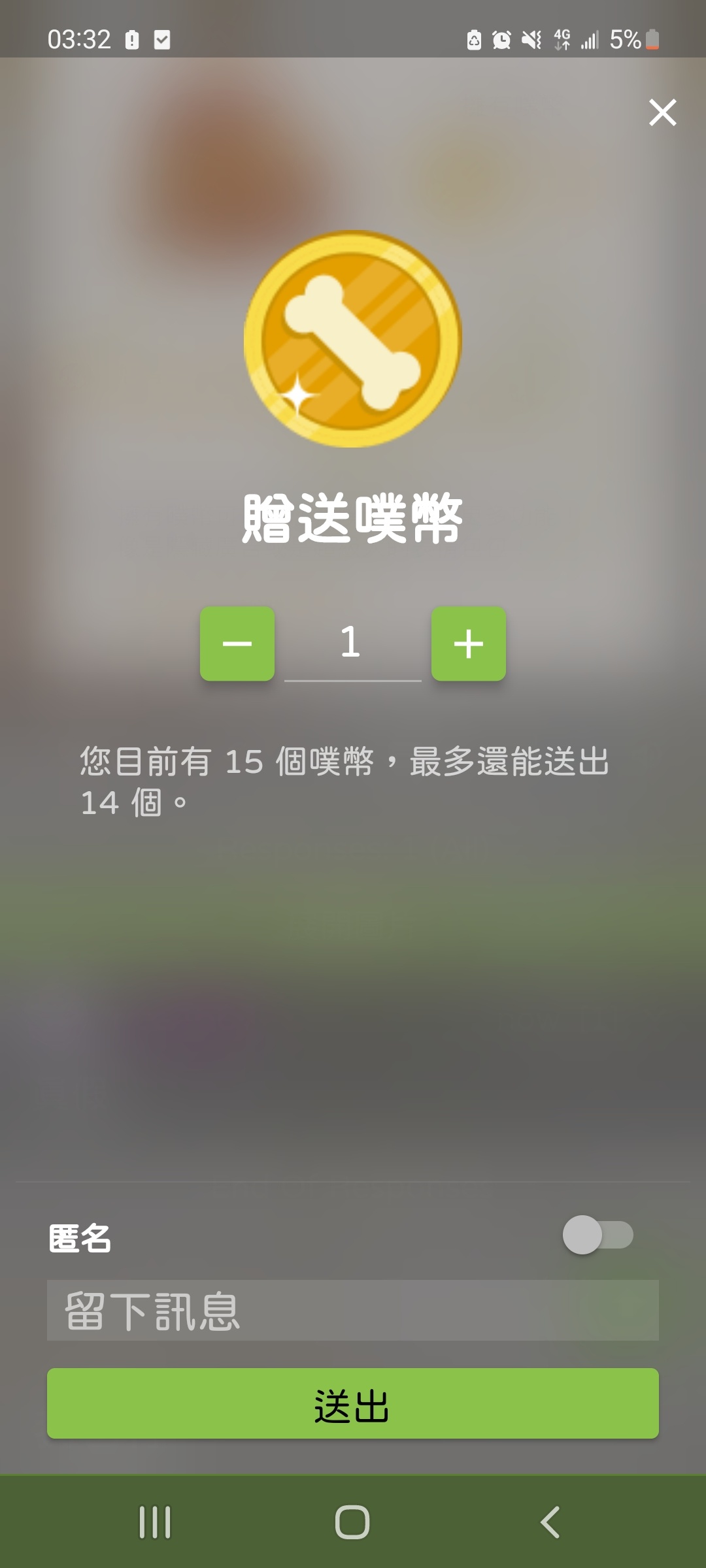Increase the coin amount with plus
The image size is (706, 1568).
(469, 644)
